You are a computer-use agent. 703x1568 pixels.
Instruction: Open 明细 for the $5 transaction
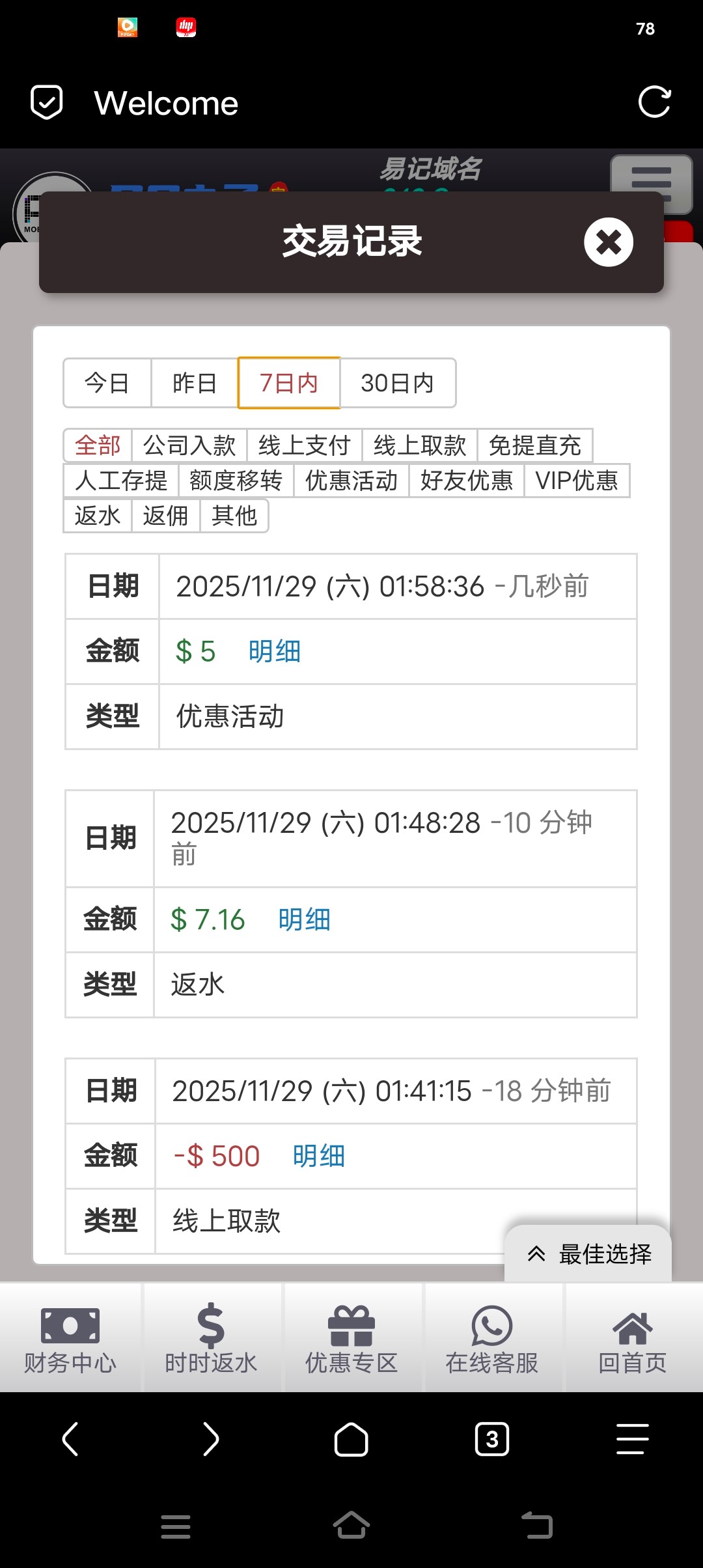273,651
